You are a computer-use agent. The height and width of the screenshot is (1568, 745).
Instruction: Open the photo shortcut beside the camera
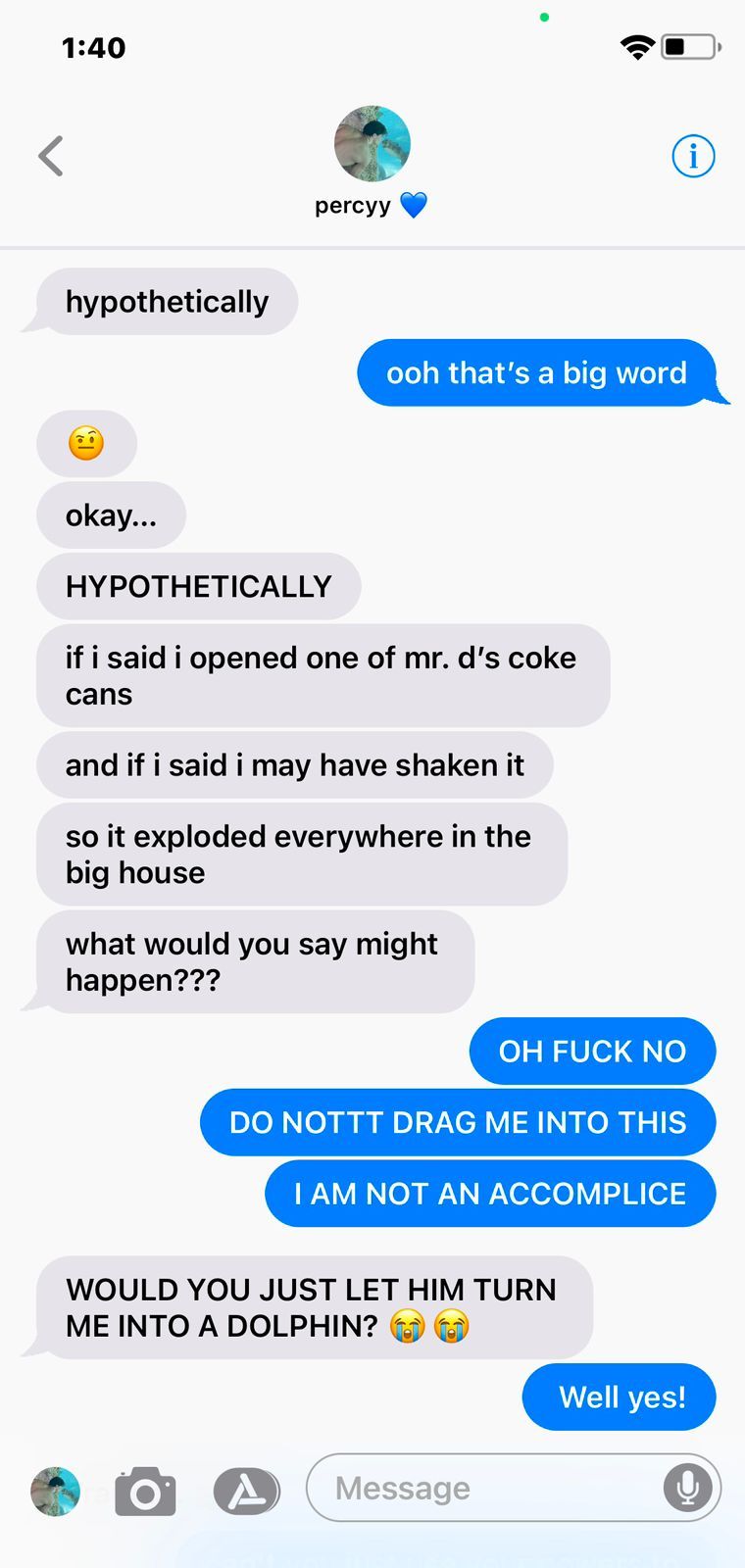coord(55,1491)
